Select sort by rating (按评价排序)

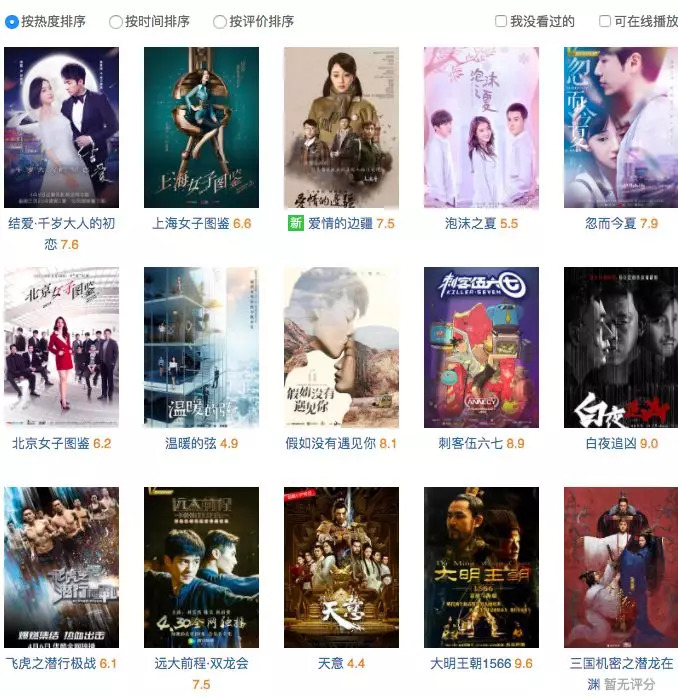[x=220, y=22]
